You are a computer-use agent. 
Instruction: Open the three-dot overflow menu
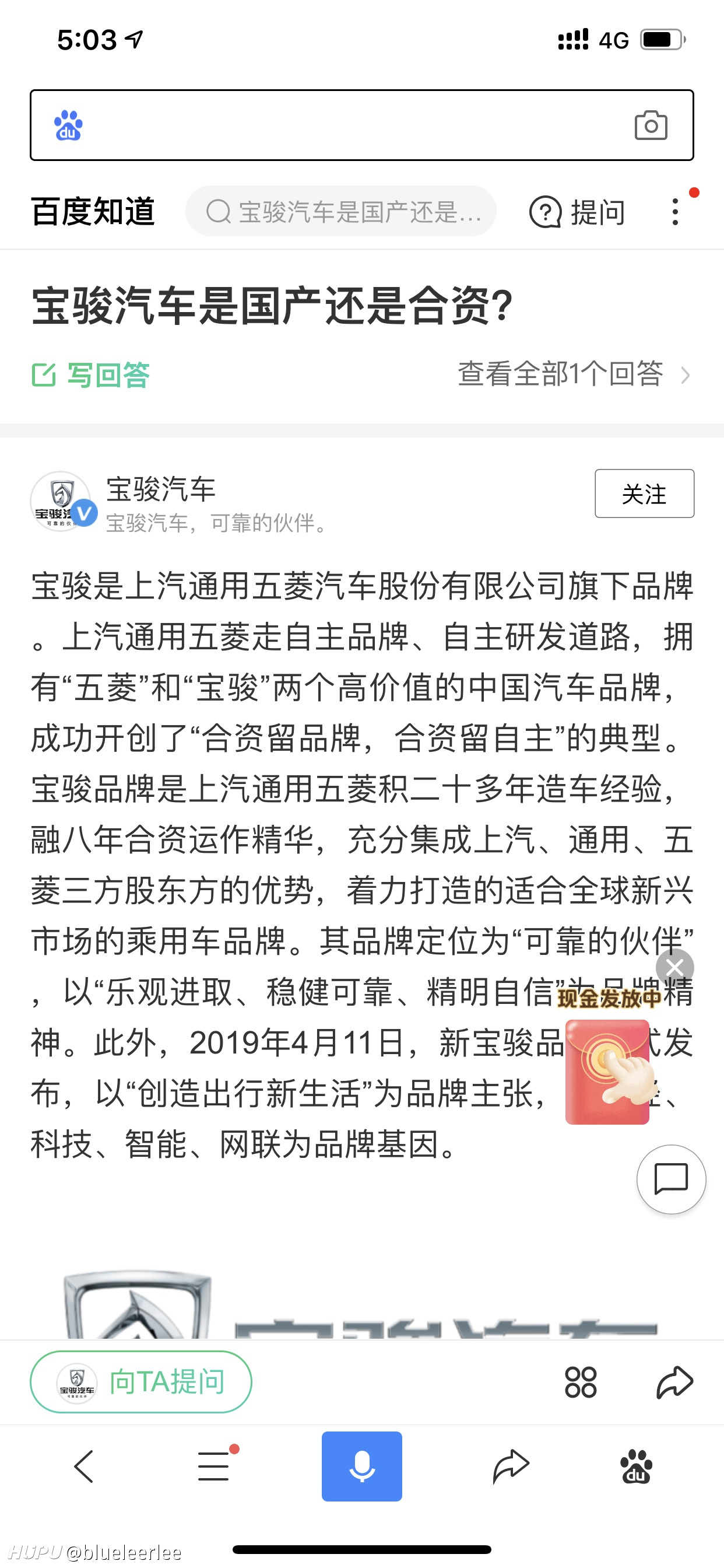(674, 212)
